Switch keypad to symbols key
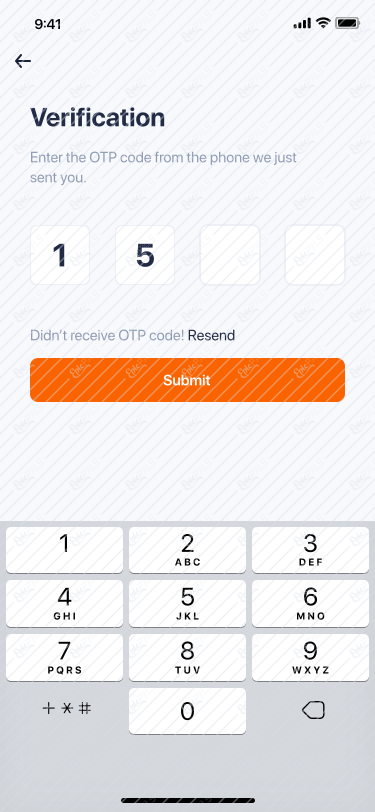375x812 pixels. pyautogui.click(x=67, y=708)
